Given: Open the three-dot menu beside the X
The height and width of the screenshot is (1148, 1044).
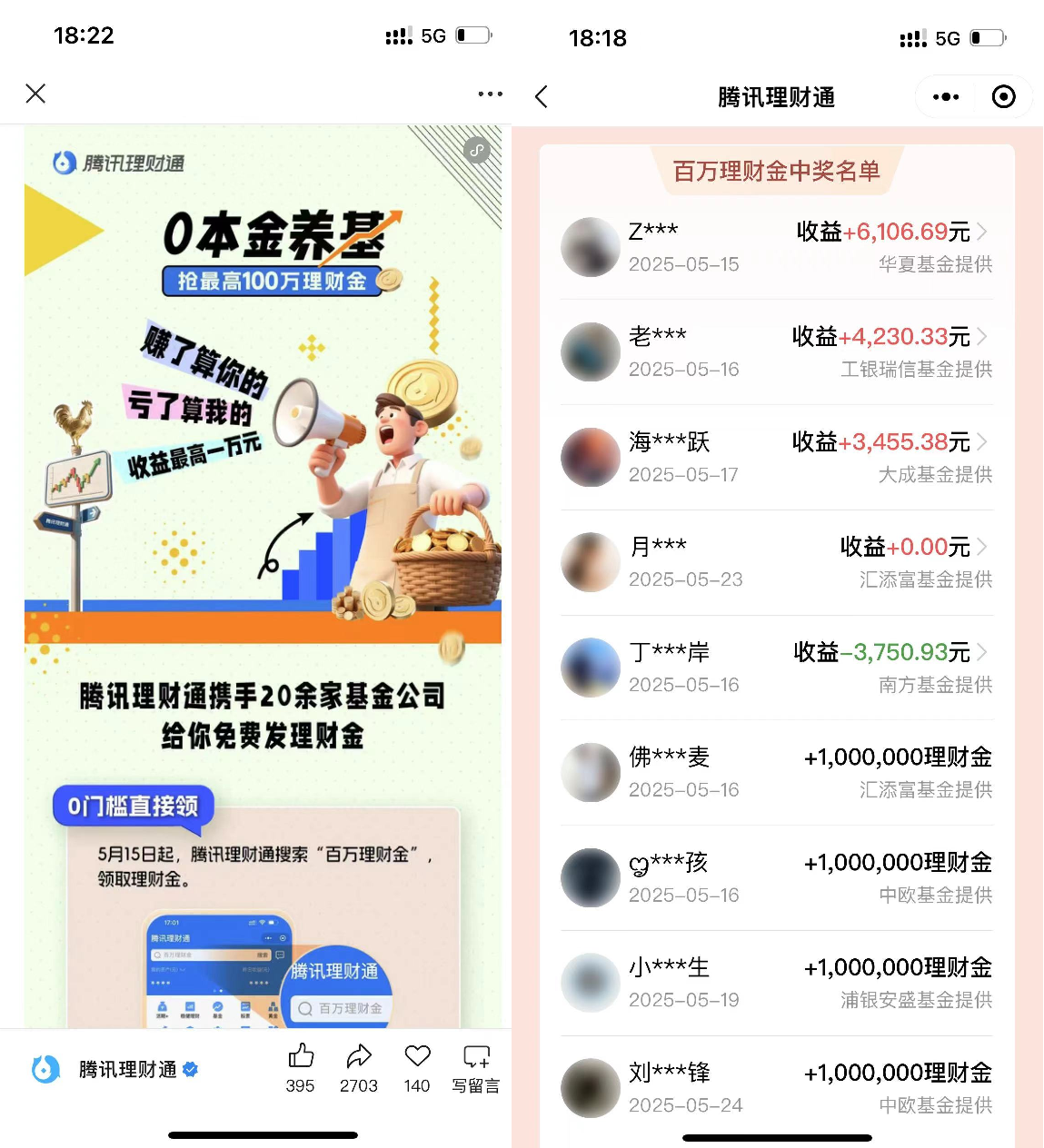Looking at the screenshot, I should 490,94.
